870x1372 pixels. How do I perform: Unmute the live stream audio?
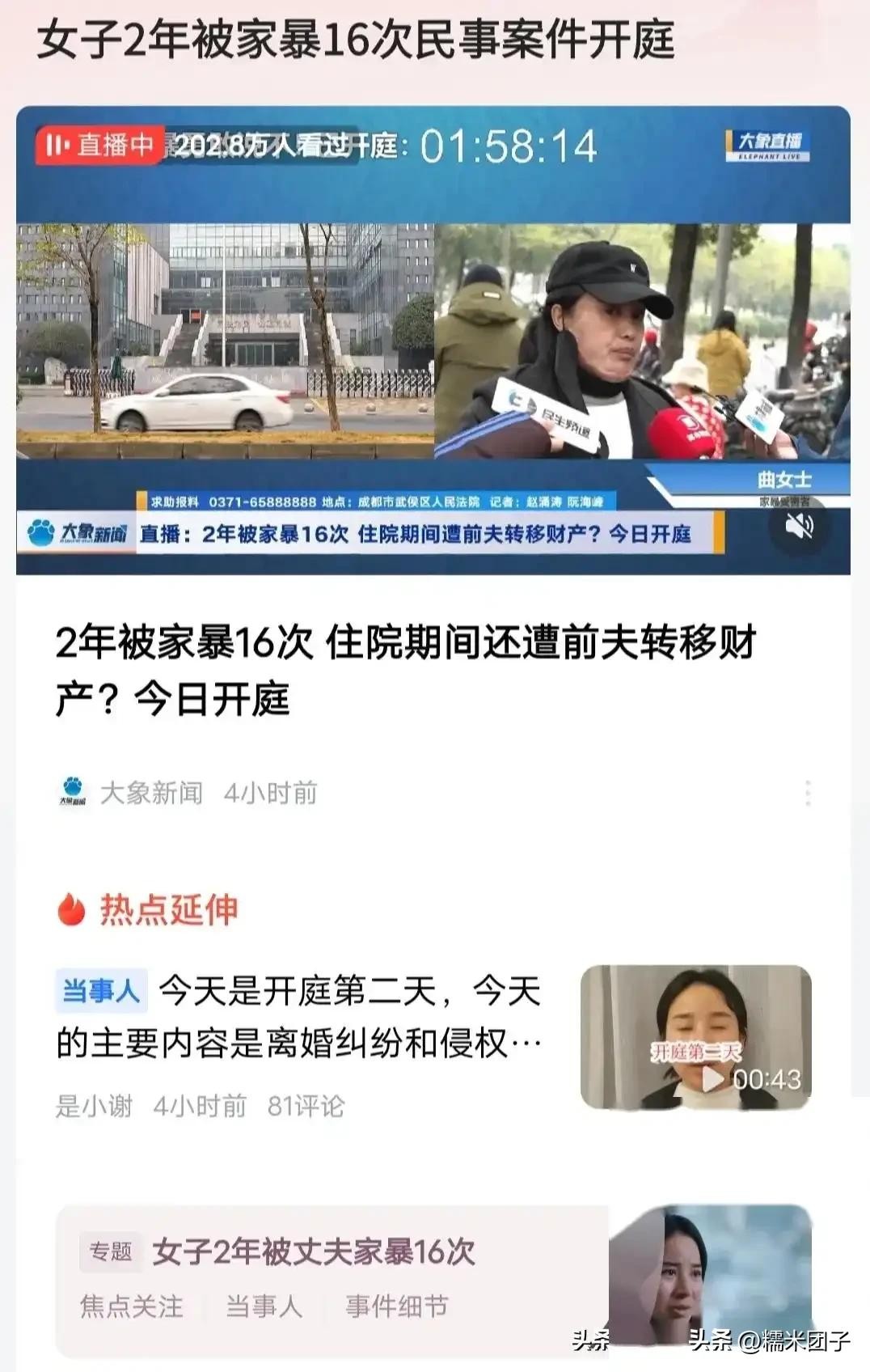799,527
